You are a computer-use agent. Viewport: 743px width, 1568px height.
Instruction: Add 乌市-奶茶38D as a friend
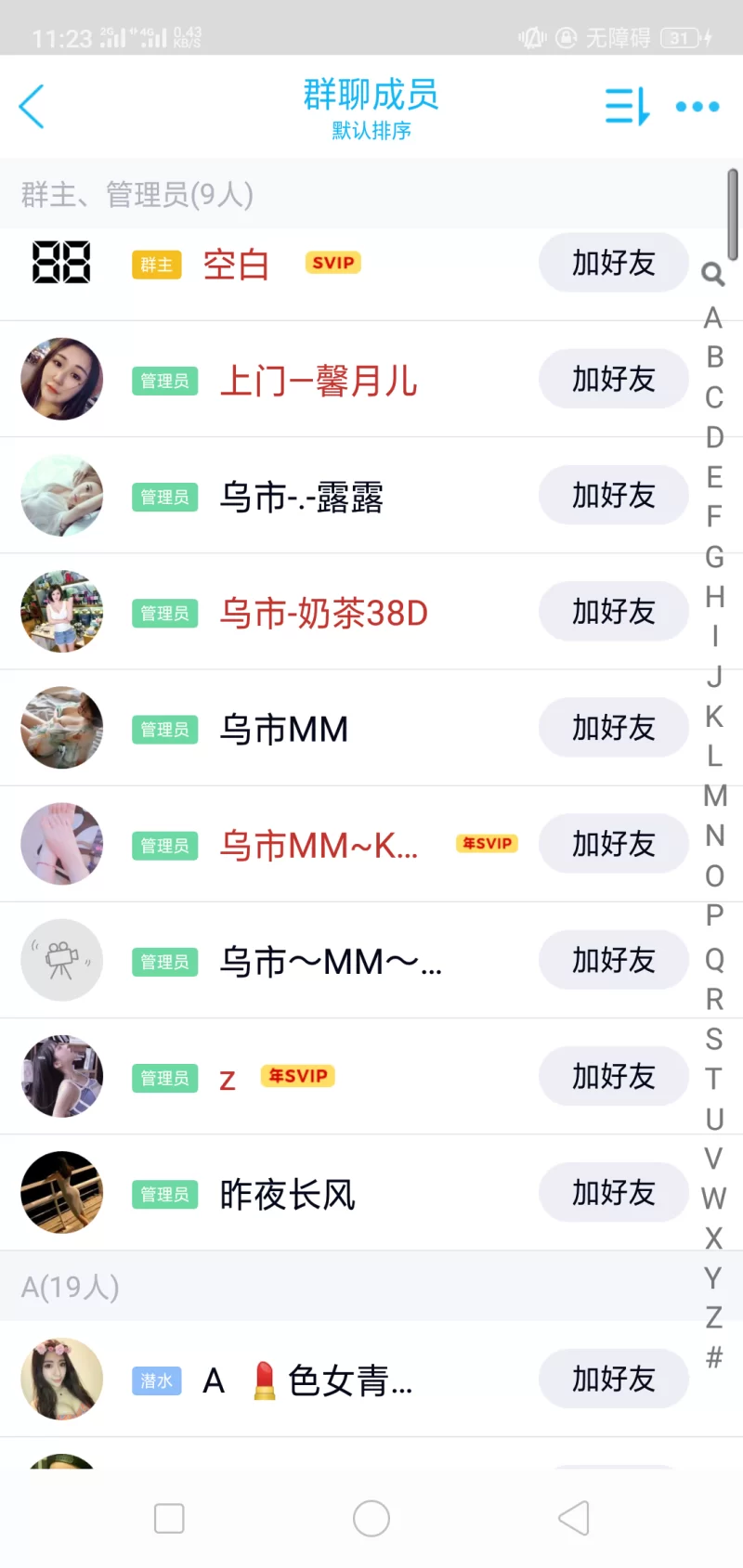coord(613,611)
